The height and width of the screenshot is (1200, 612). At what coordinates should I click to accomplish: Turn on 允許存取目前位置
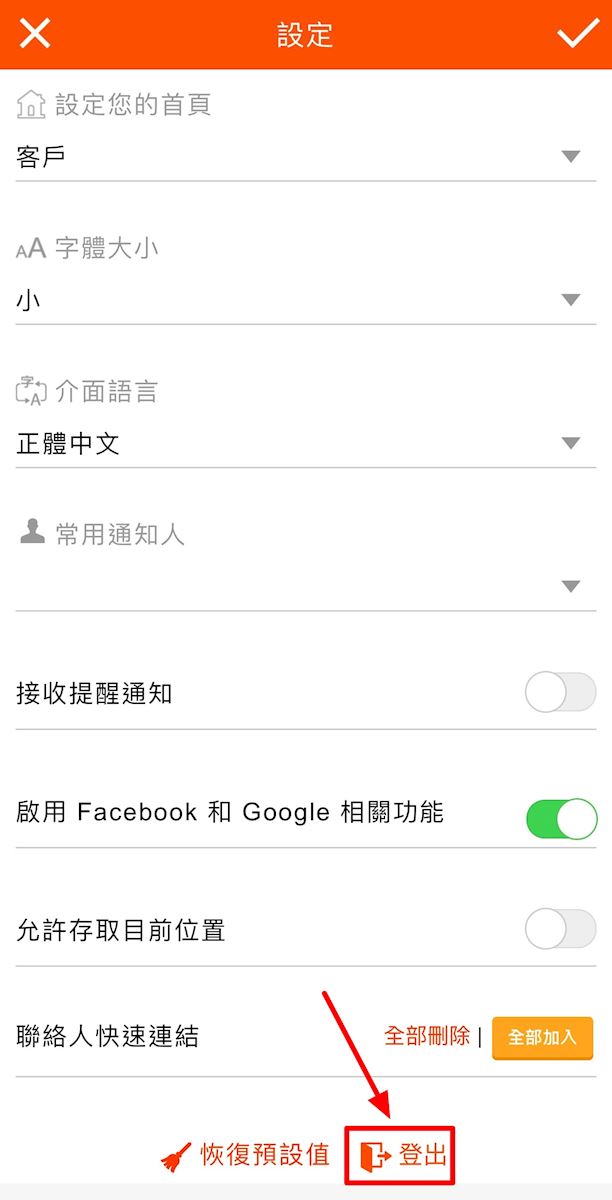[x=560, y=930]
